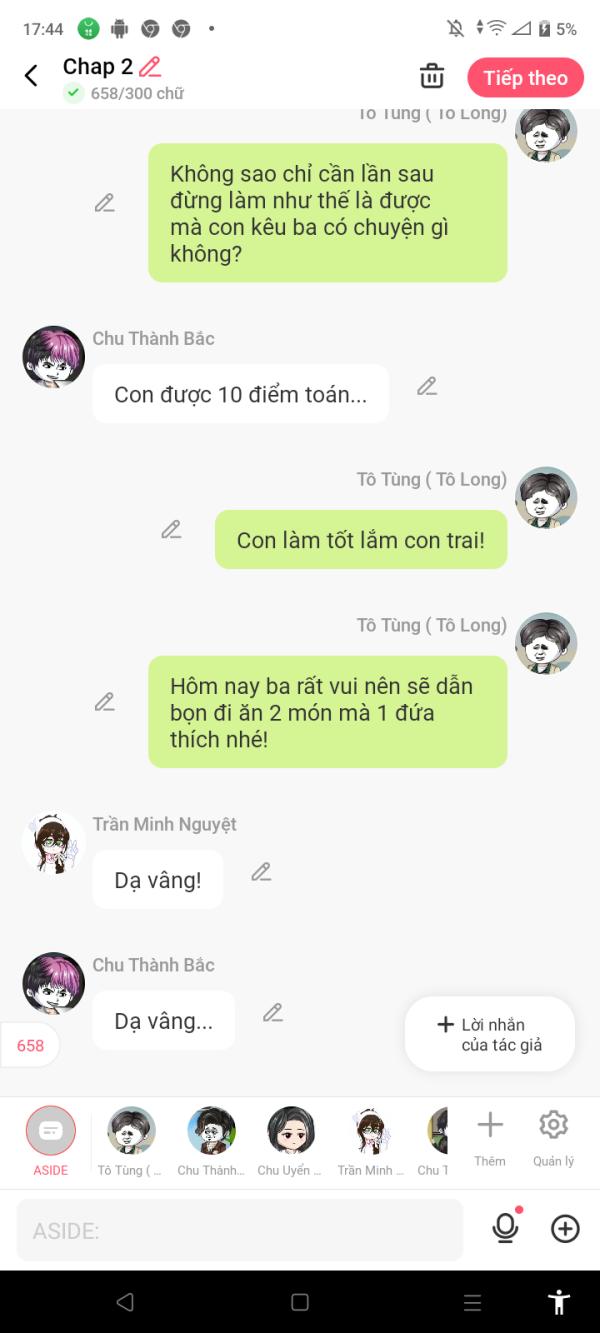This screenshot has height=1333, width=600.
Task: Select character Tô Tùng in the bar
Action: pos(131,1139)
